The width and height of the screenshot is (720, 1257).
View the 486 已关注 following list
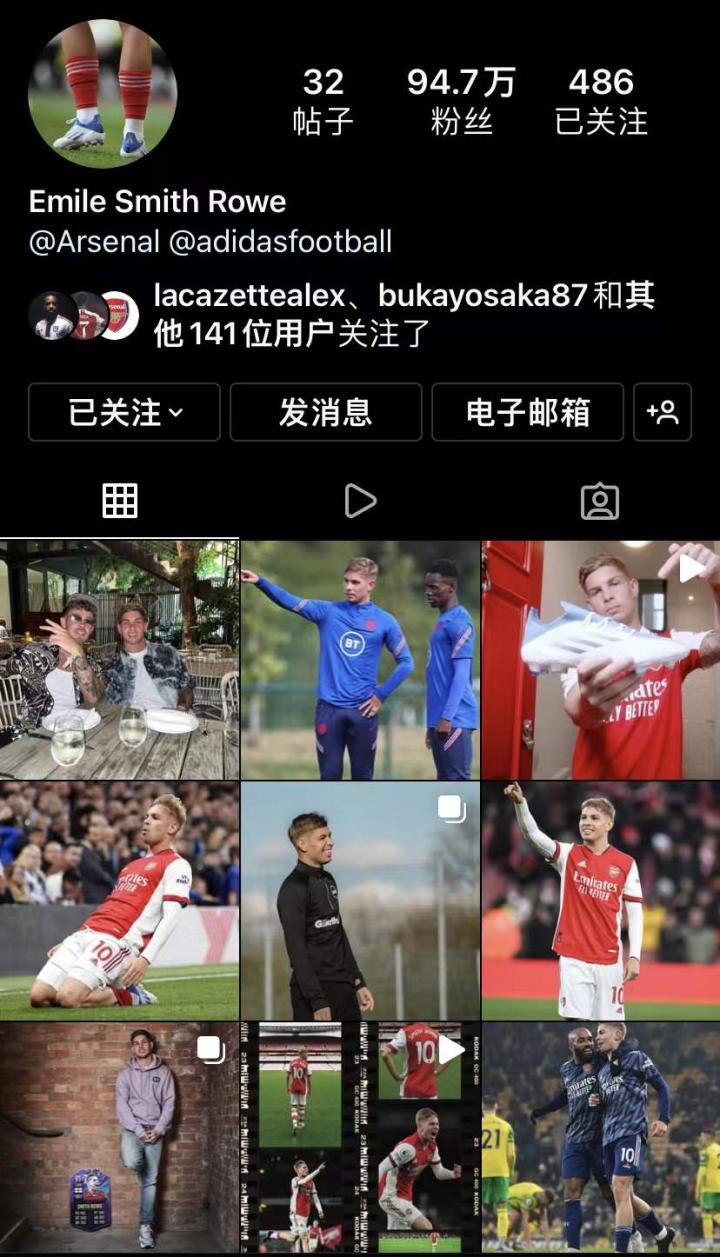point(601,100)
